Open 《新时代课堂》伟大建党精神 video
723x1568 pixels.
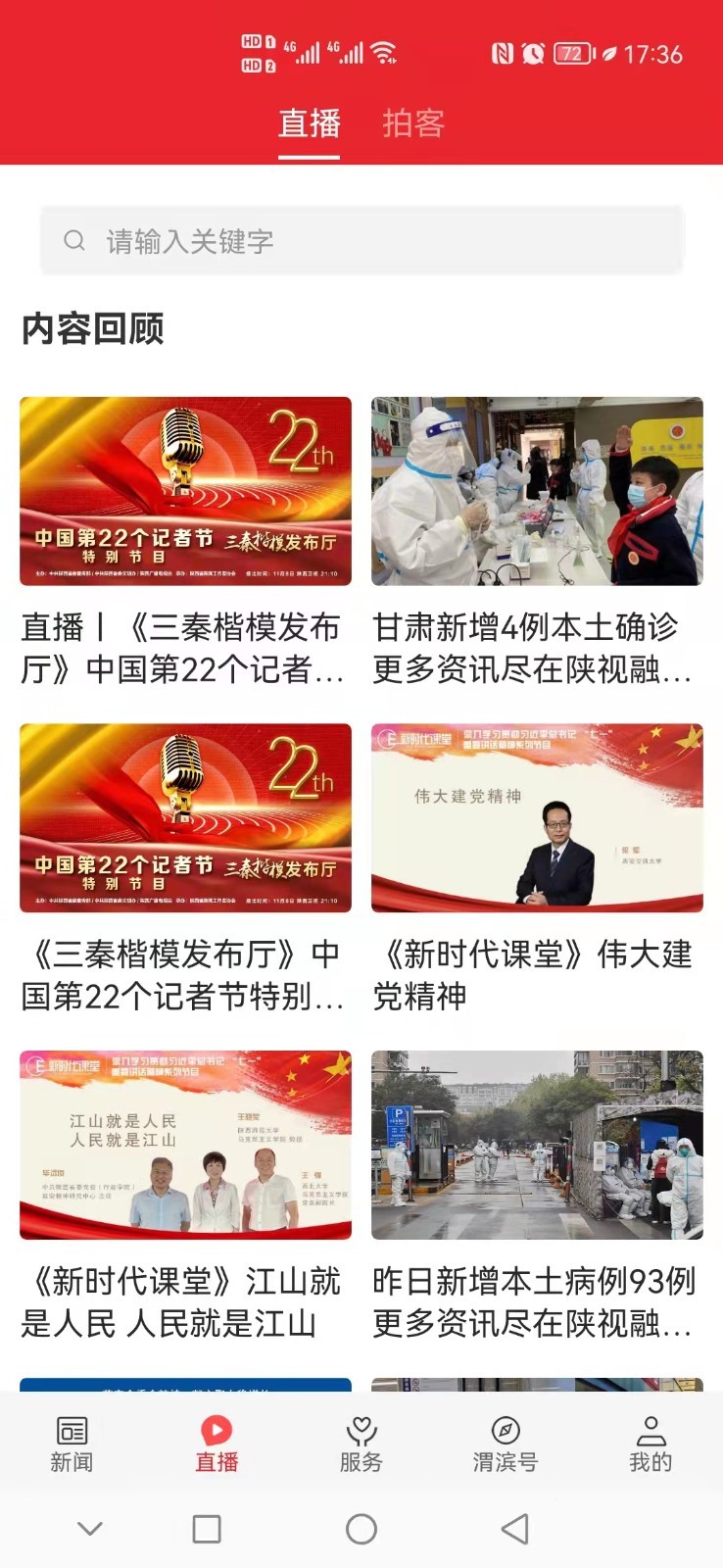coord(537,868)
